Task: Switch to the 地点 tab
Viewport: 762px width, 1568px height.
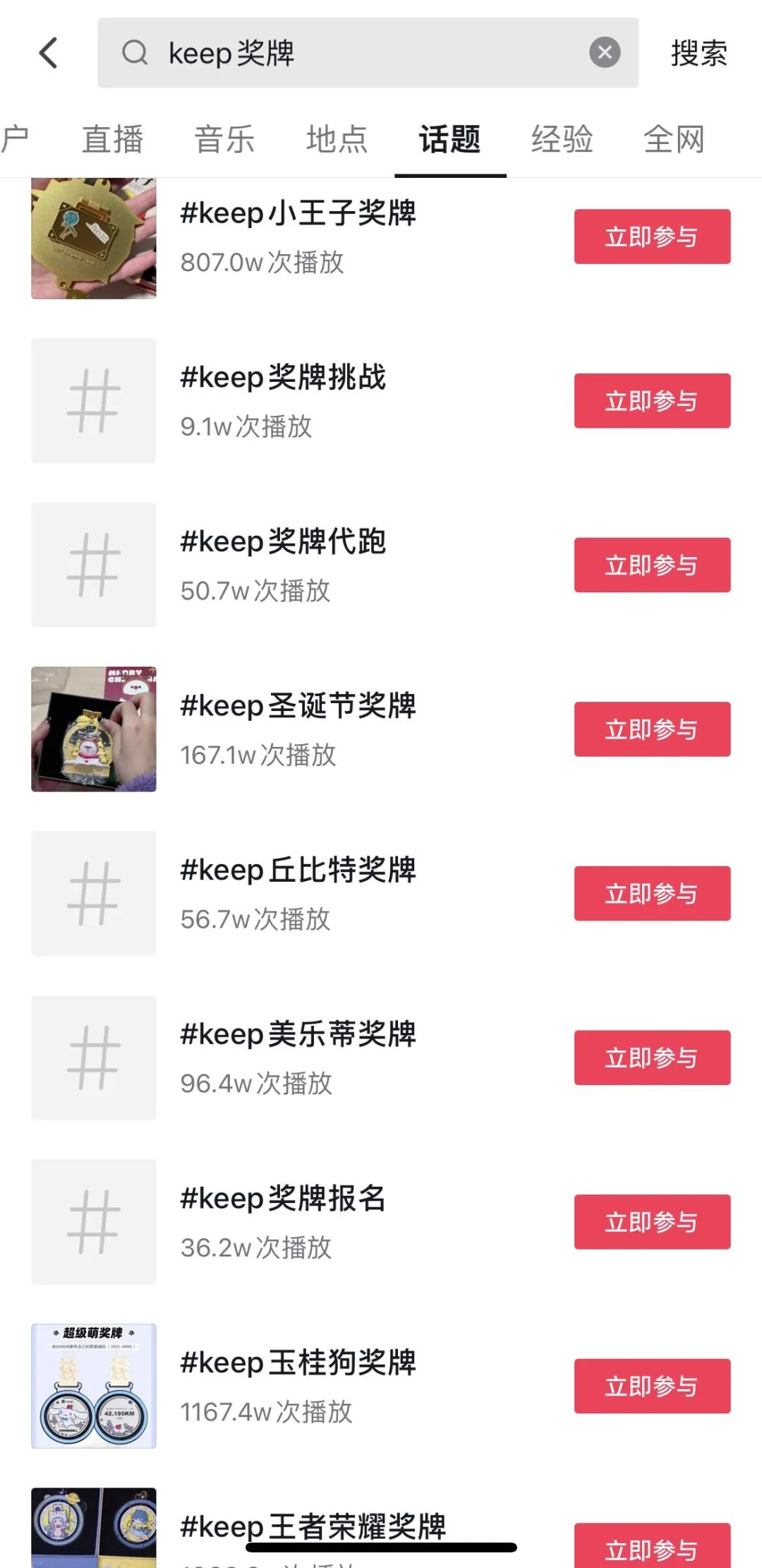Action: [337, 139]
